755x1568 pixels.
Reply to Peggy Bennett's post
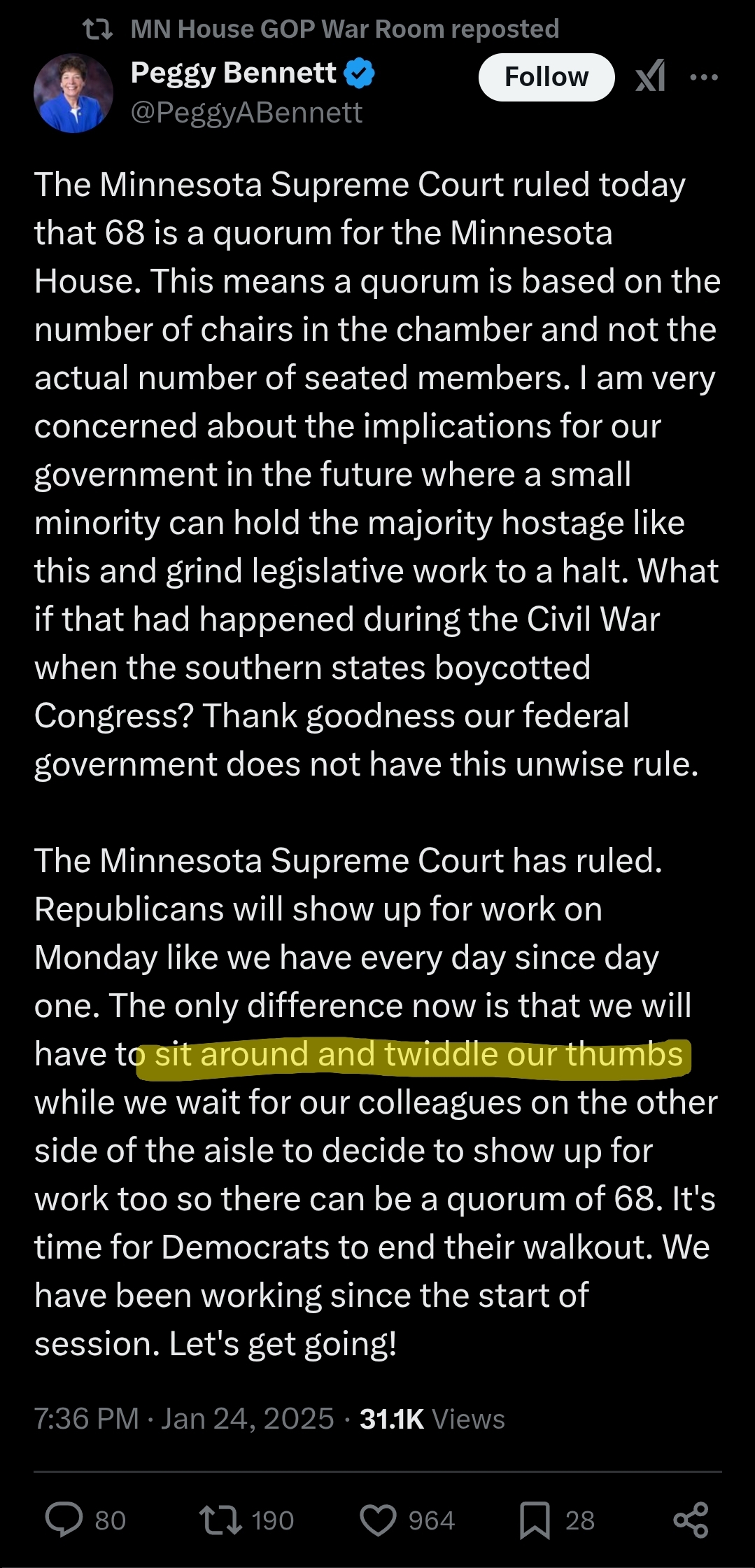click(x=64, y=1520)
